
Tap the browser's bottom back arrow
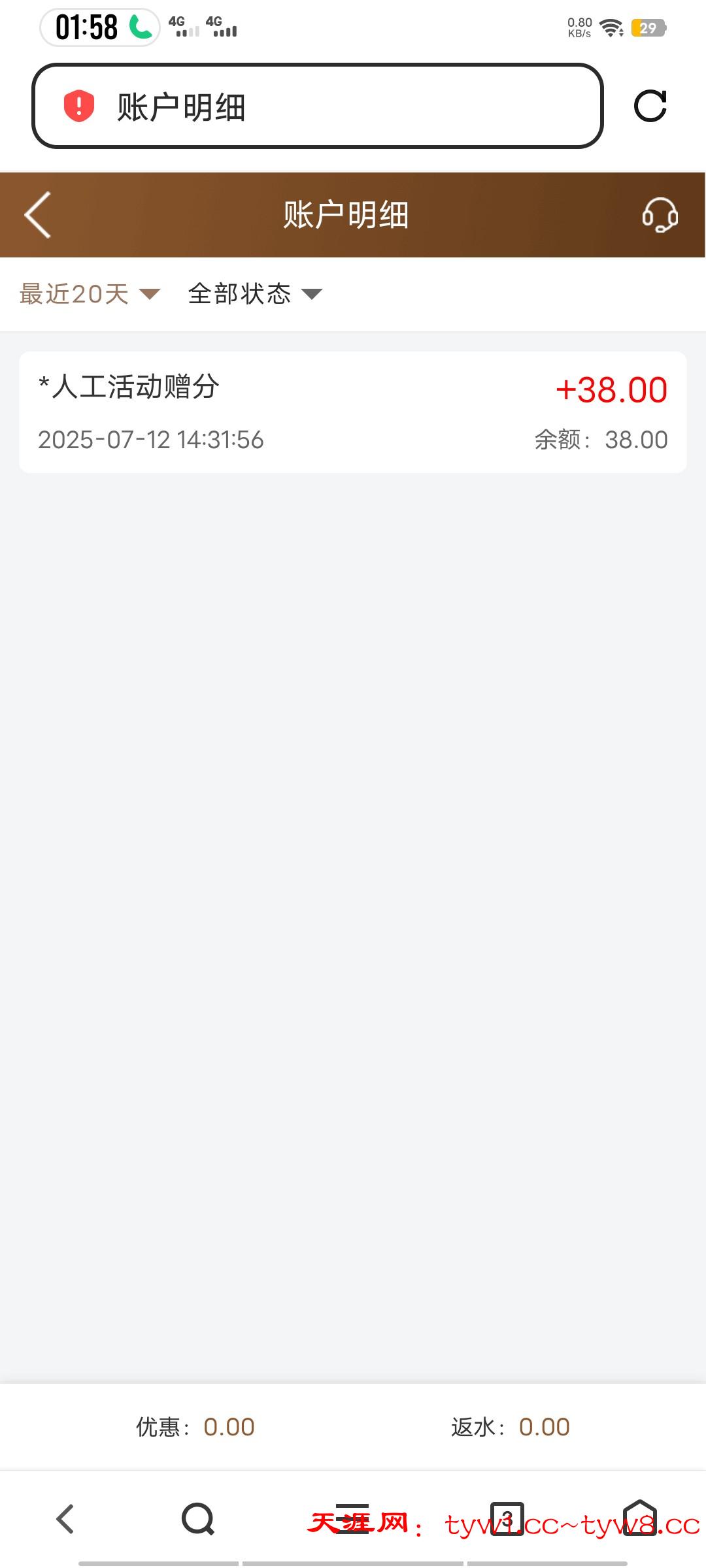pos(65,1518)
